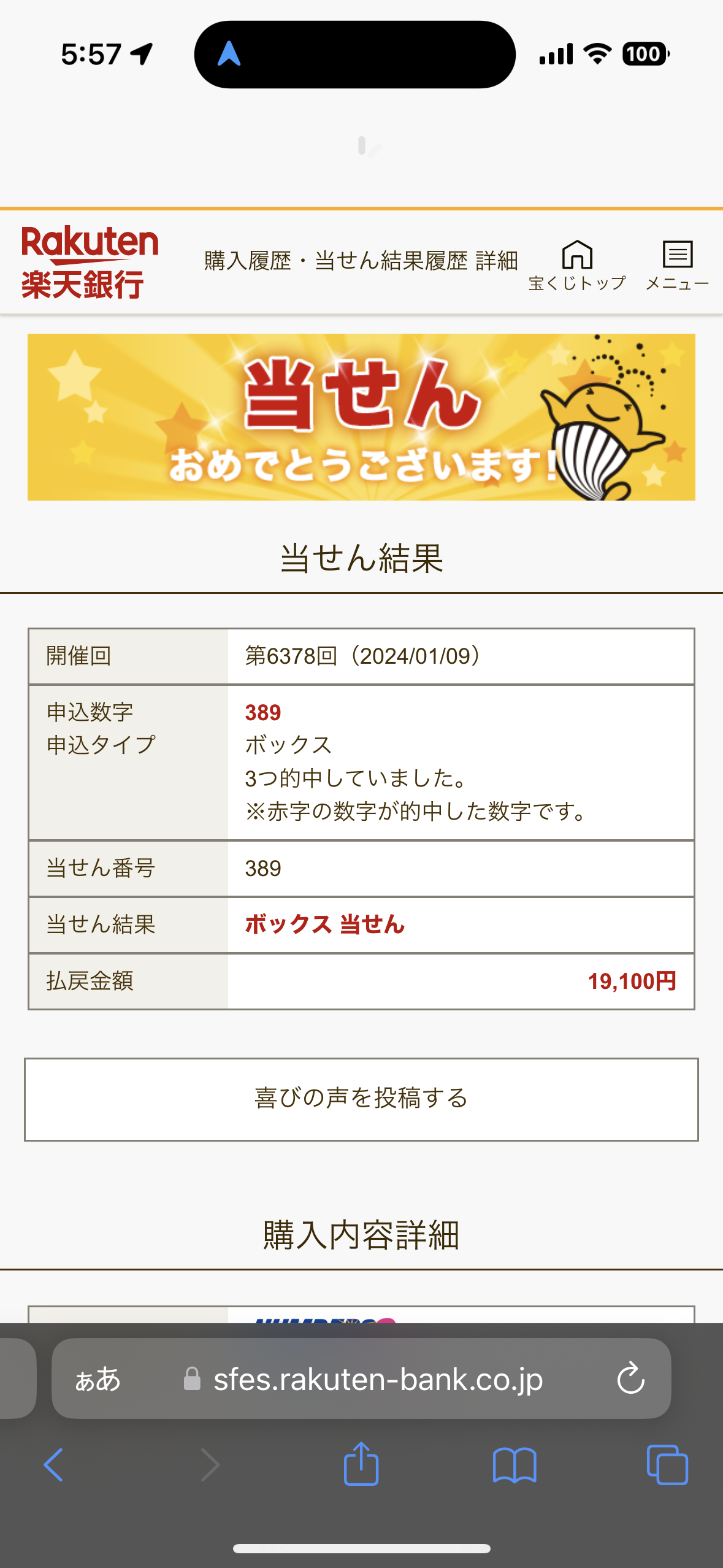723x1568 pixels.
Task: Tap the Rakuten 楽天銀行 logo
Action: (90, 262)
